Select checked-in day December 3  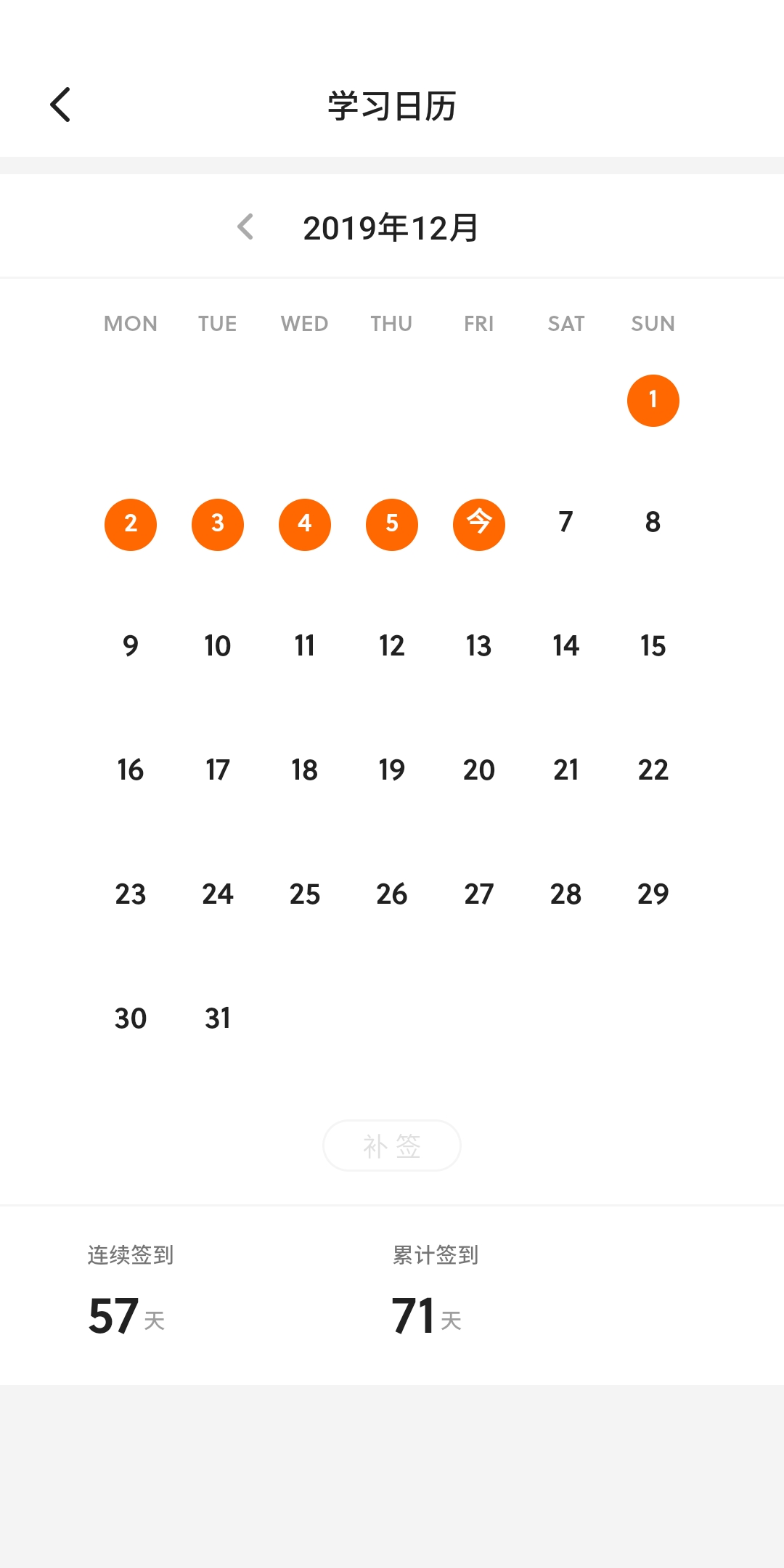click(218, 524)
